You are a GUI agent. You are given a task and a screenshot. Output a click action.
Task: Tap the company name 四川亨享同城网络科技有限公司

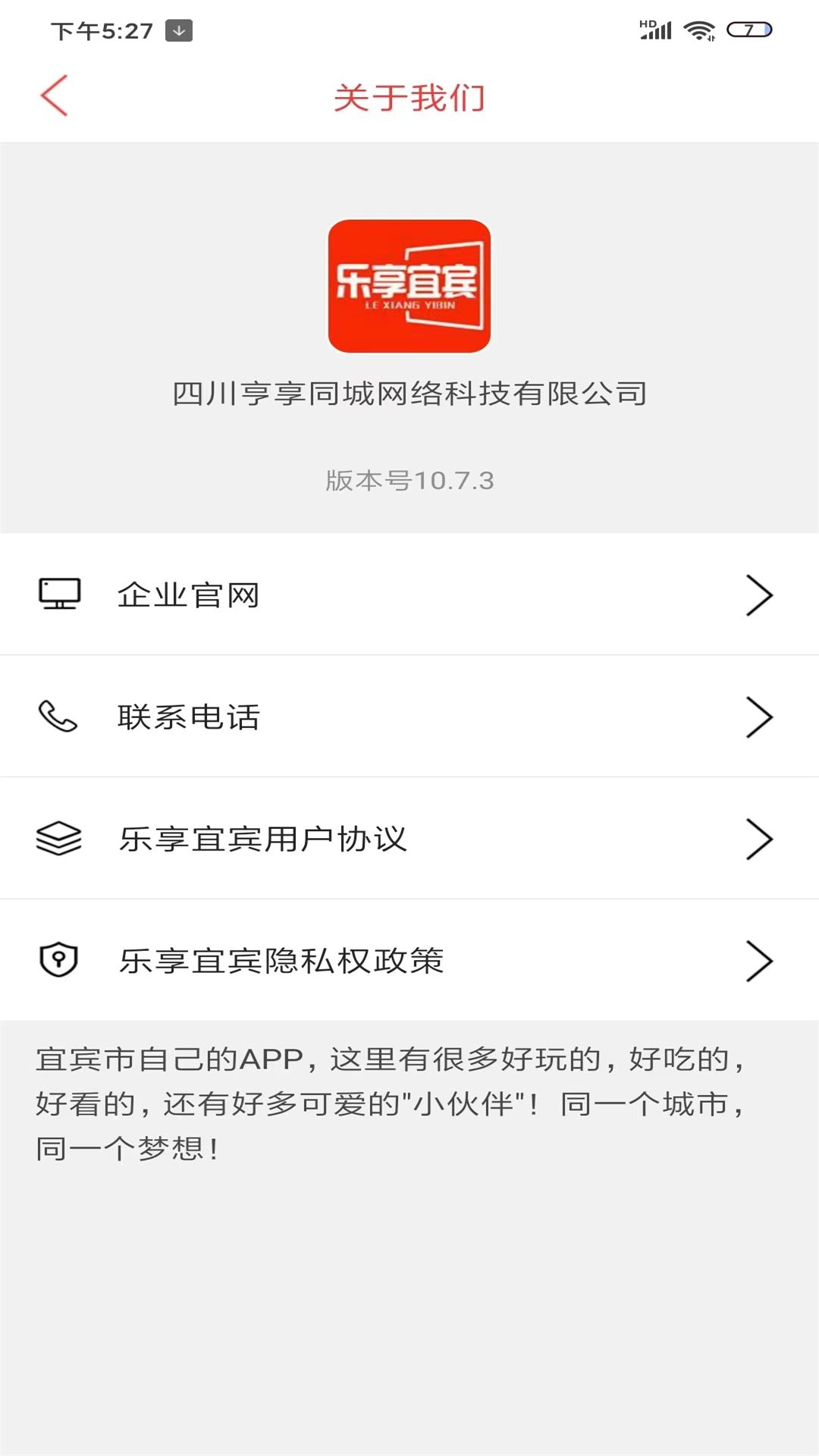coord(409,391)
